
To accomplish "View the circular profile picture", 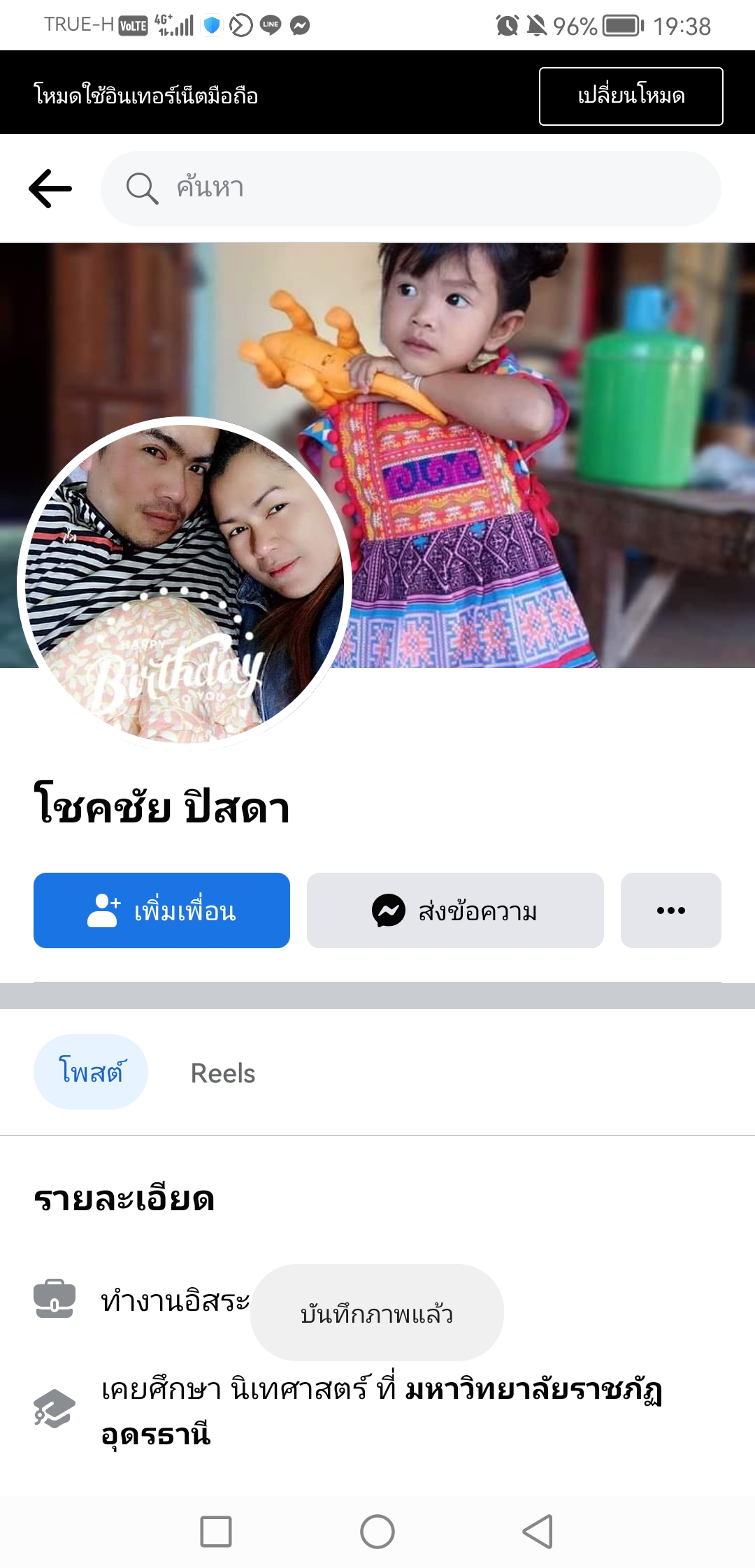I will coord(185,581).
